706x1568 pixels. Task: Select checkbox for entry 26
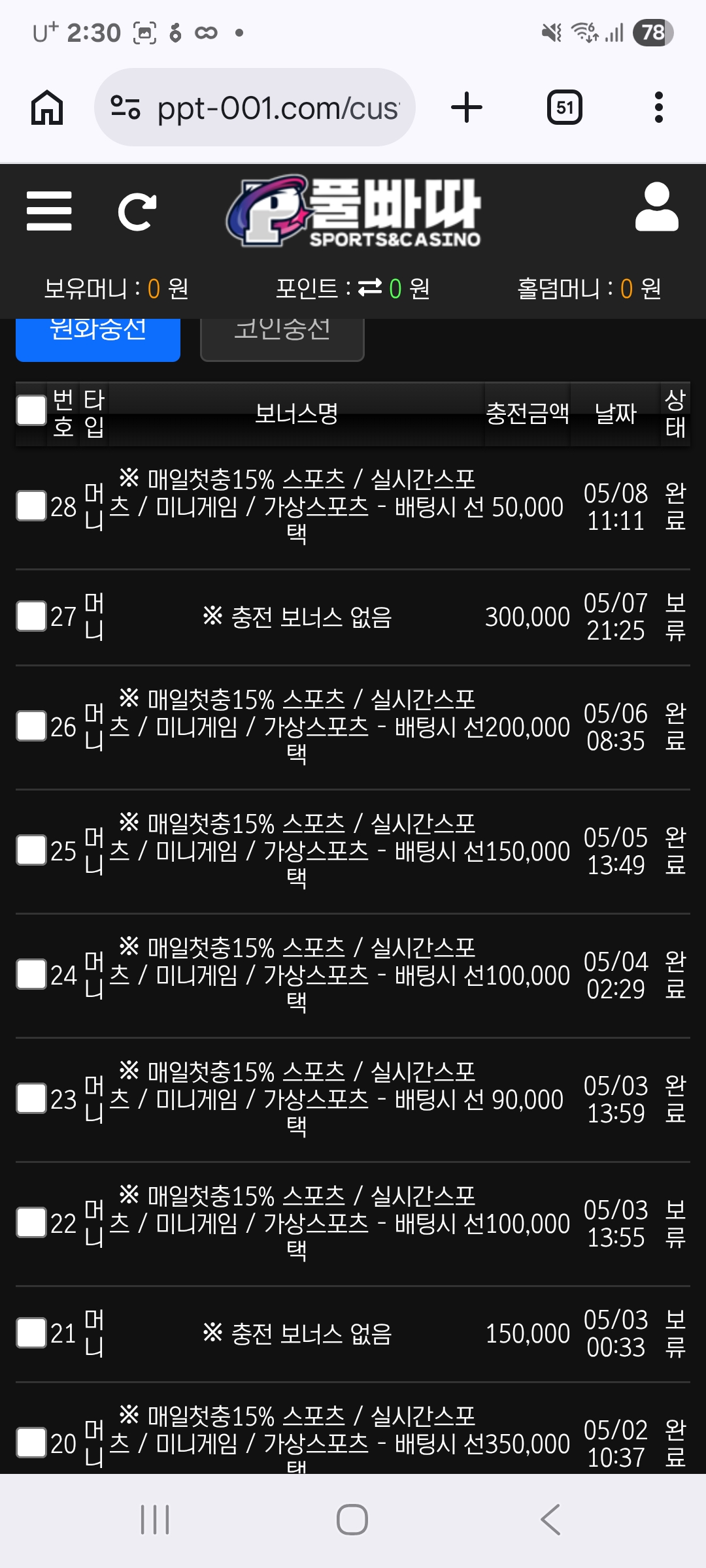point(31,727)
